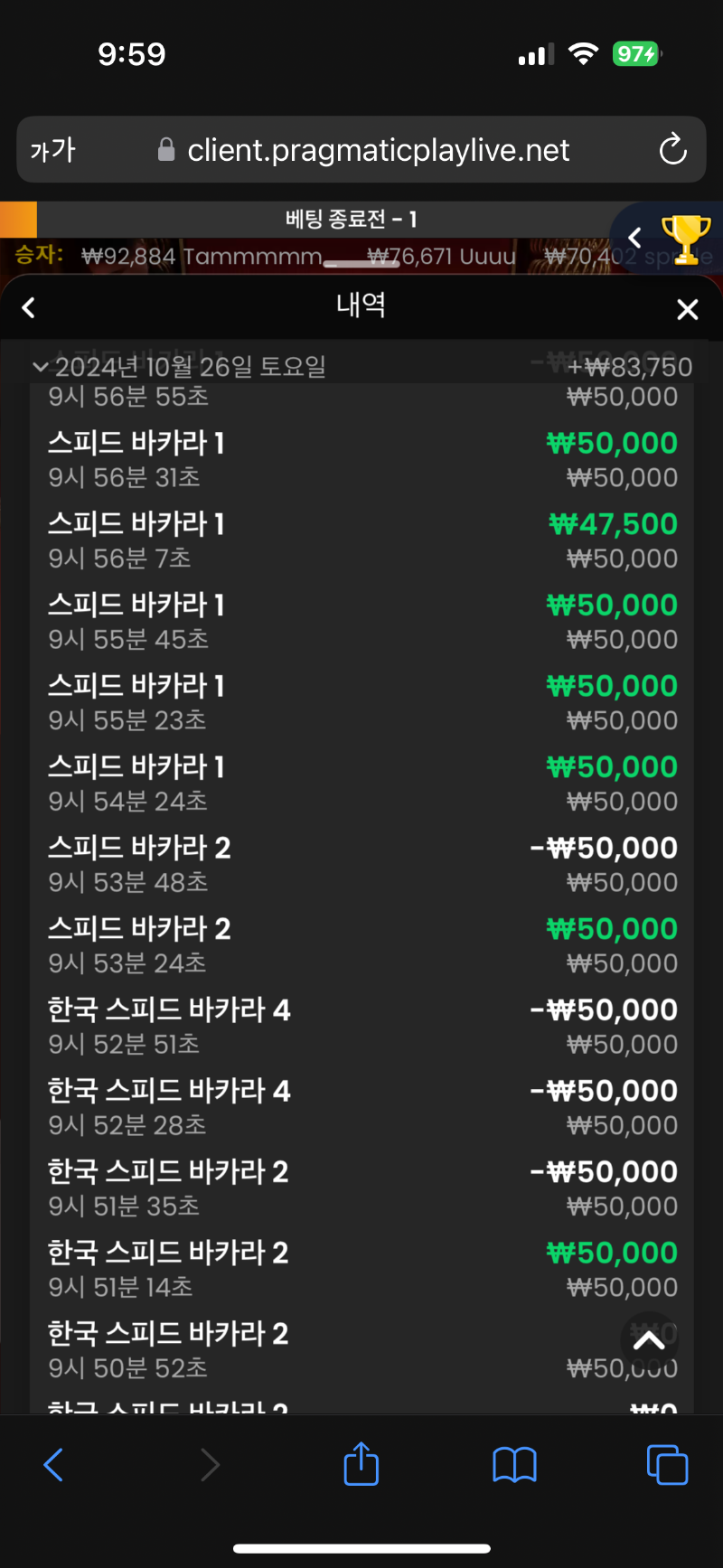
Task: Open 스피드 바카라 2 bet at 9시 53분 24초
Action: (361, 945)
